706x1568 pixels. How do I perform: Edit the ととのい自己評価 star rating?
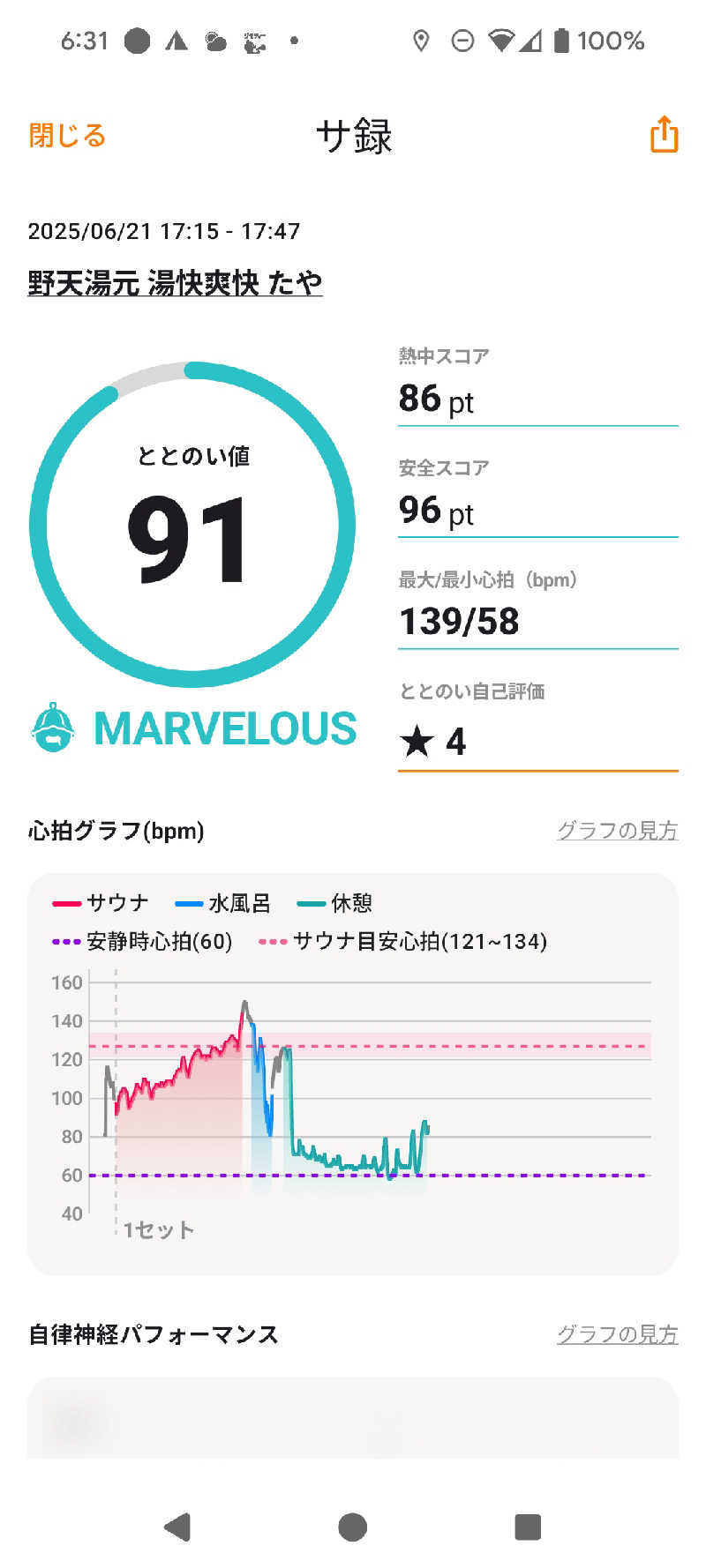tap(537, 742)
